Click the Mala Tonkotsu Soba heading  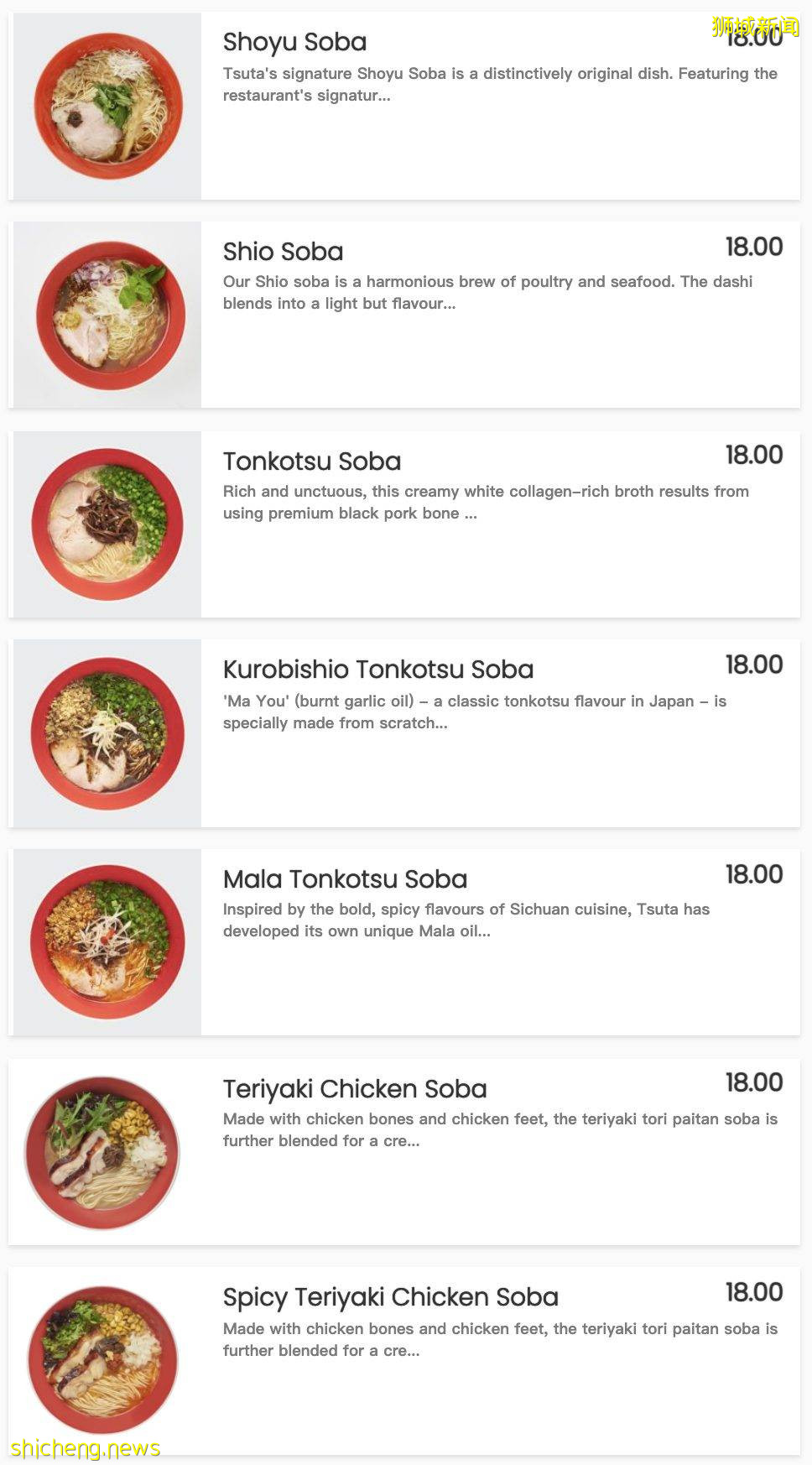(x=345, y=878)
